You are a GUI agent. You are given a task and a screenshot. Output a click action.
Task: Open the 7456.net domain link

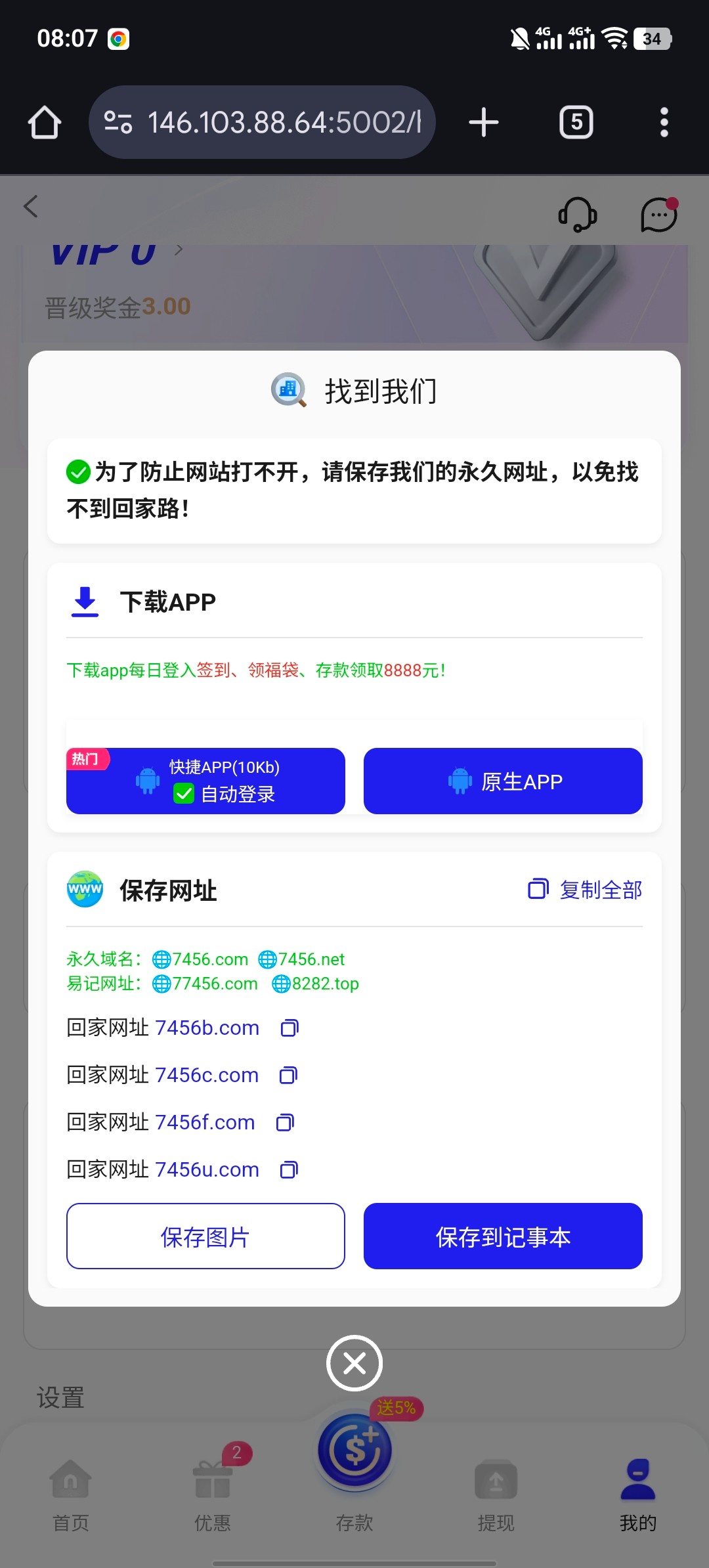[302, 959]
